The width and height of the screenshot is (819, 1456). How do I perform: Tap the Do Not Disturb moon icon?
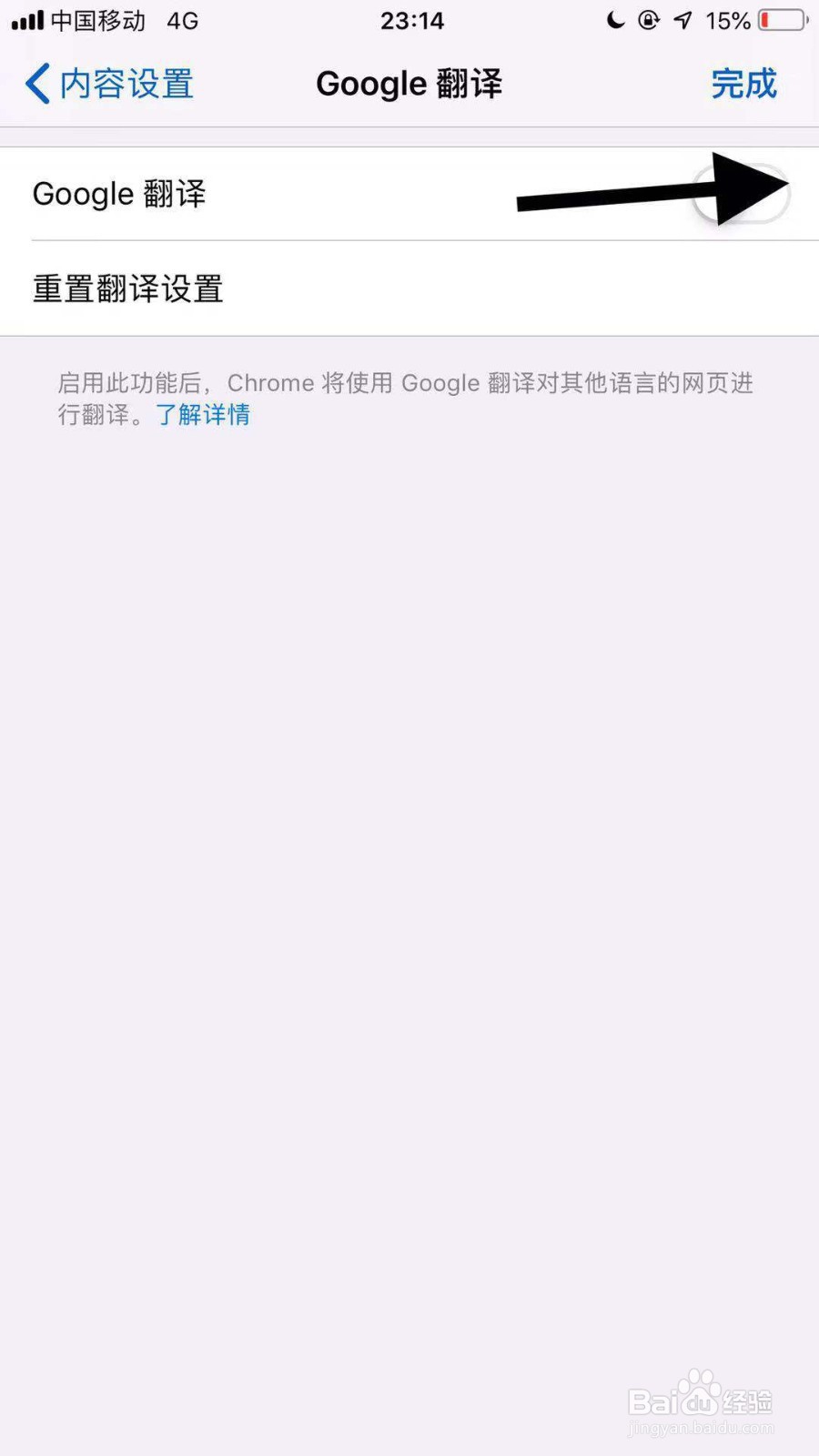click(x=618, y=20)
